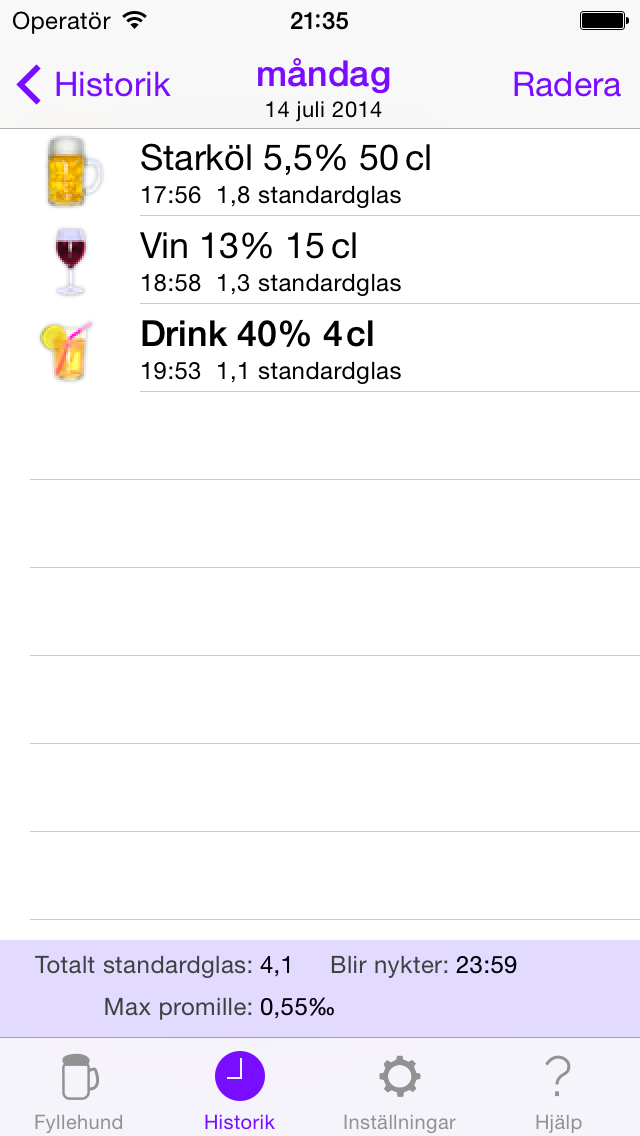Select the Drink 40% 4 cl entry
The width and height of the screenshot is (640, 1136).
[x=320, y=348]
